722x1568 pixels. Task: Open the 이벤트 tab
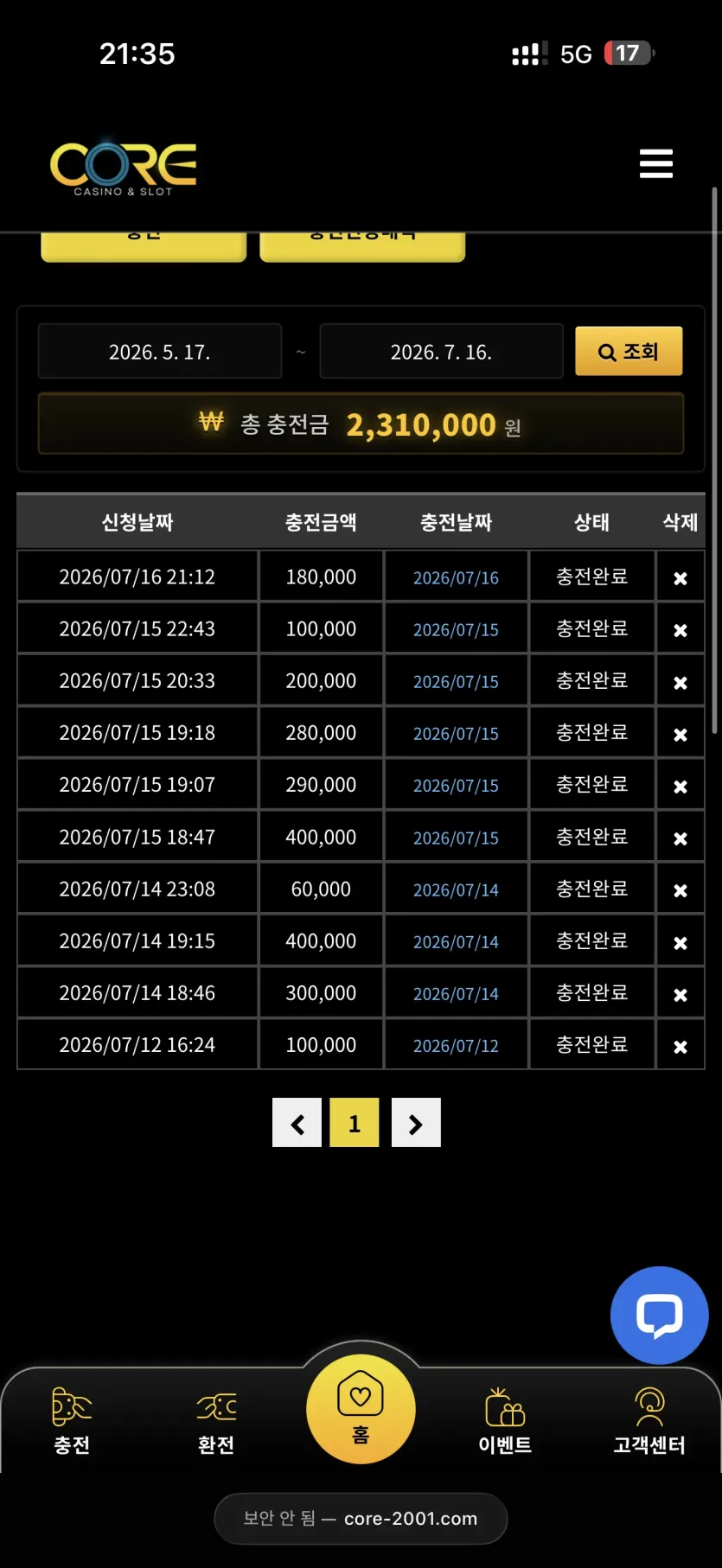tap(505, 1420)
